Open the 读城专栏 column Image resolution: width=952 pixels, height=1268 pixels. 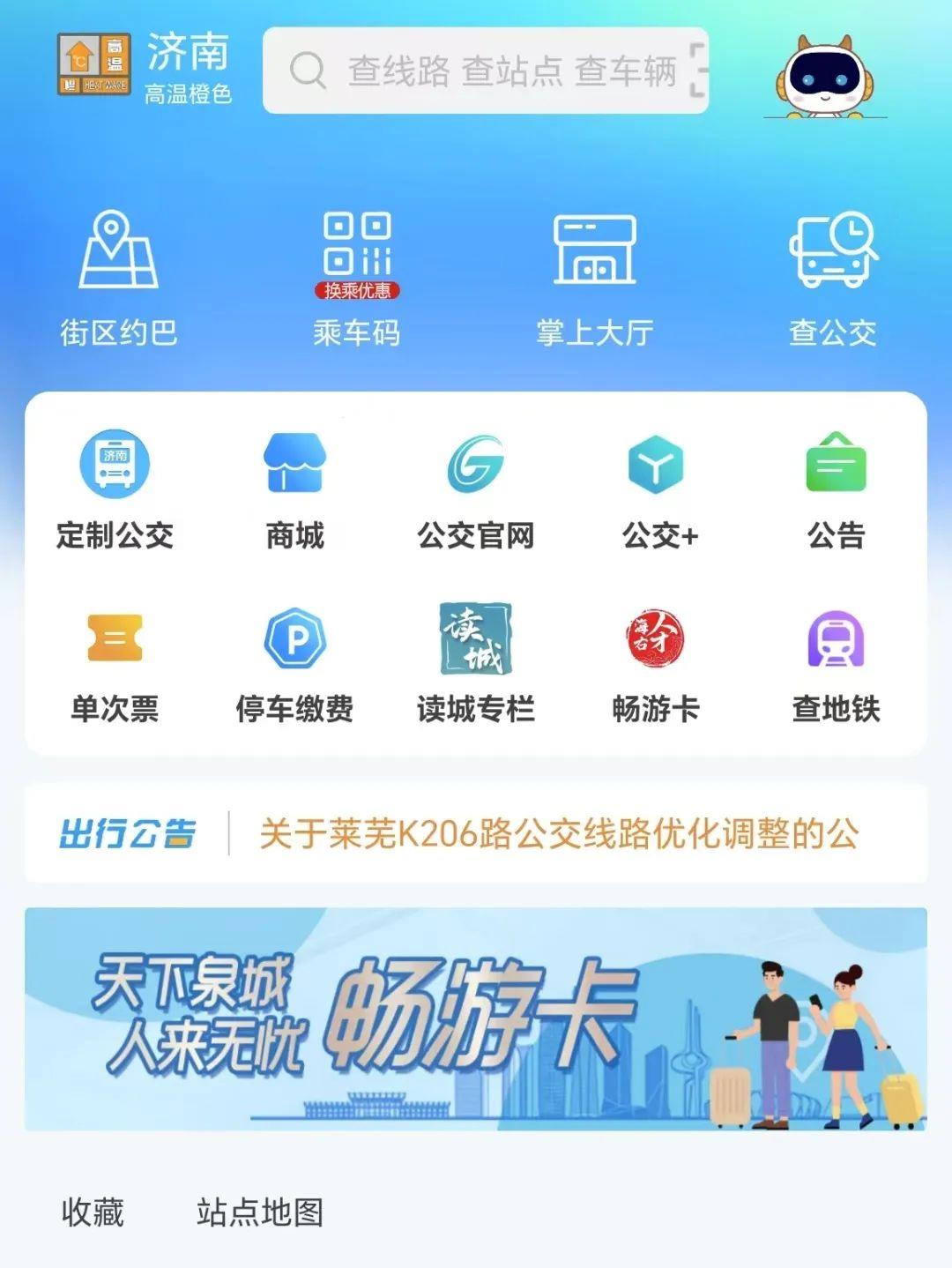point(476,663)
